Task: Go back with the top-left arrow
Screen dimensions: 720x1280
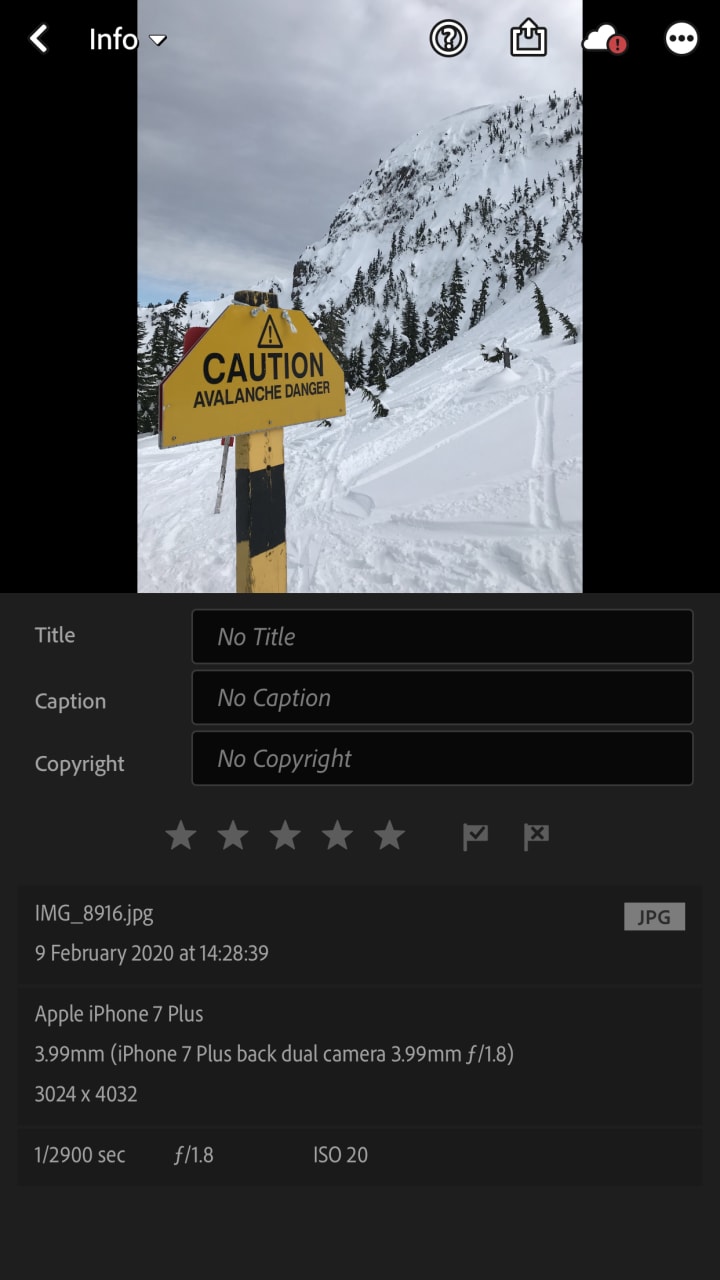Action: pyautogui.click(x=38, y=39)
